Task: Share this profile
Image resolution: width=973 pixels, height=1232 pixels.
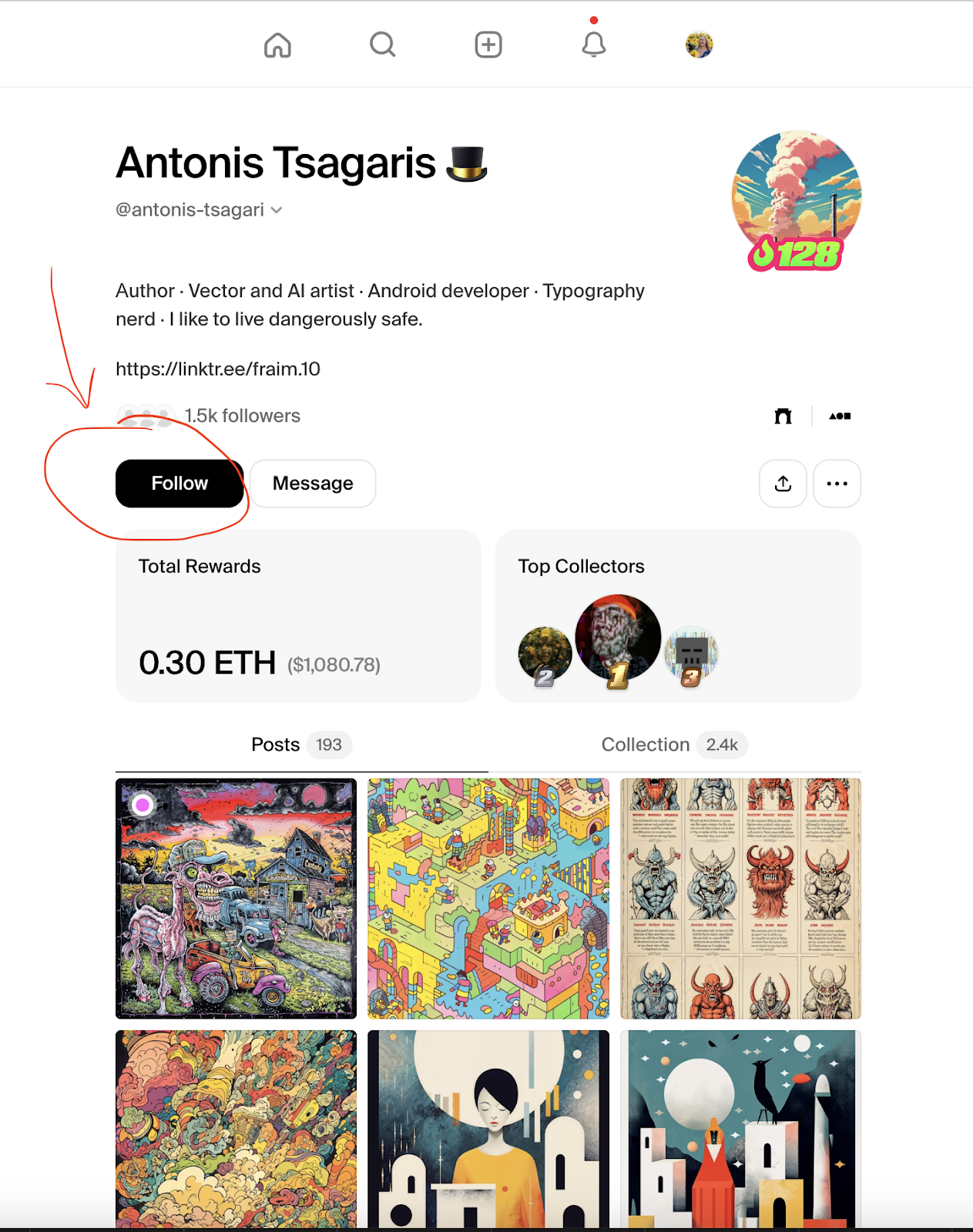Action: 783,484
